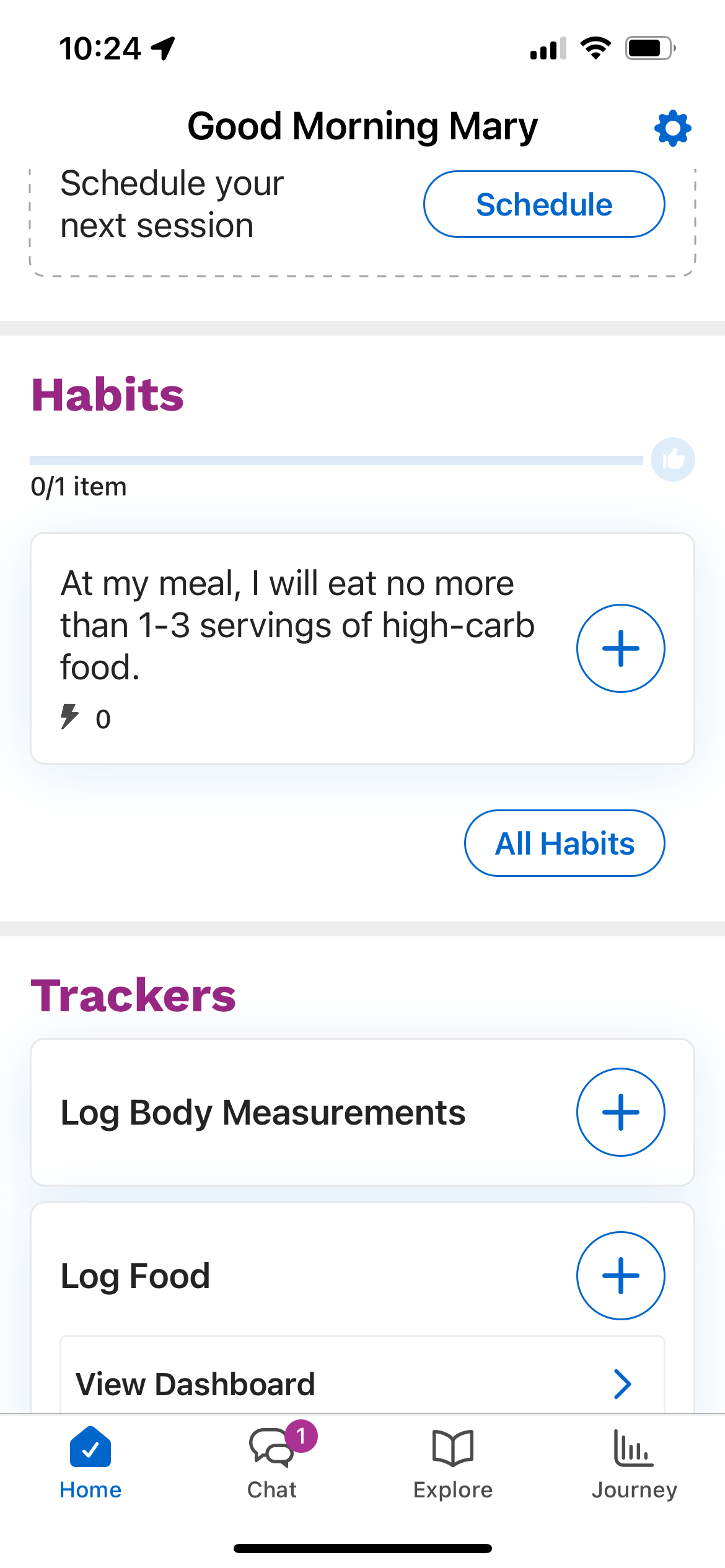This screenshot has height=1568, width=725.
Task: Add a food log entry
Action: click(x=620, y=1276)
